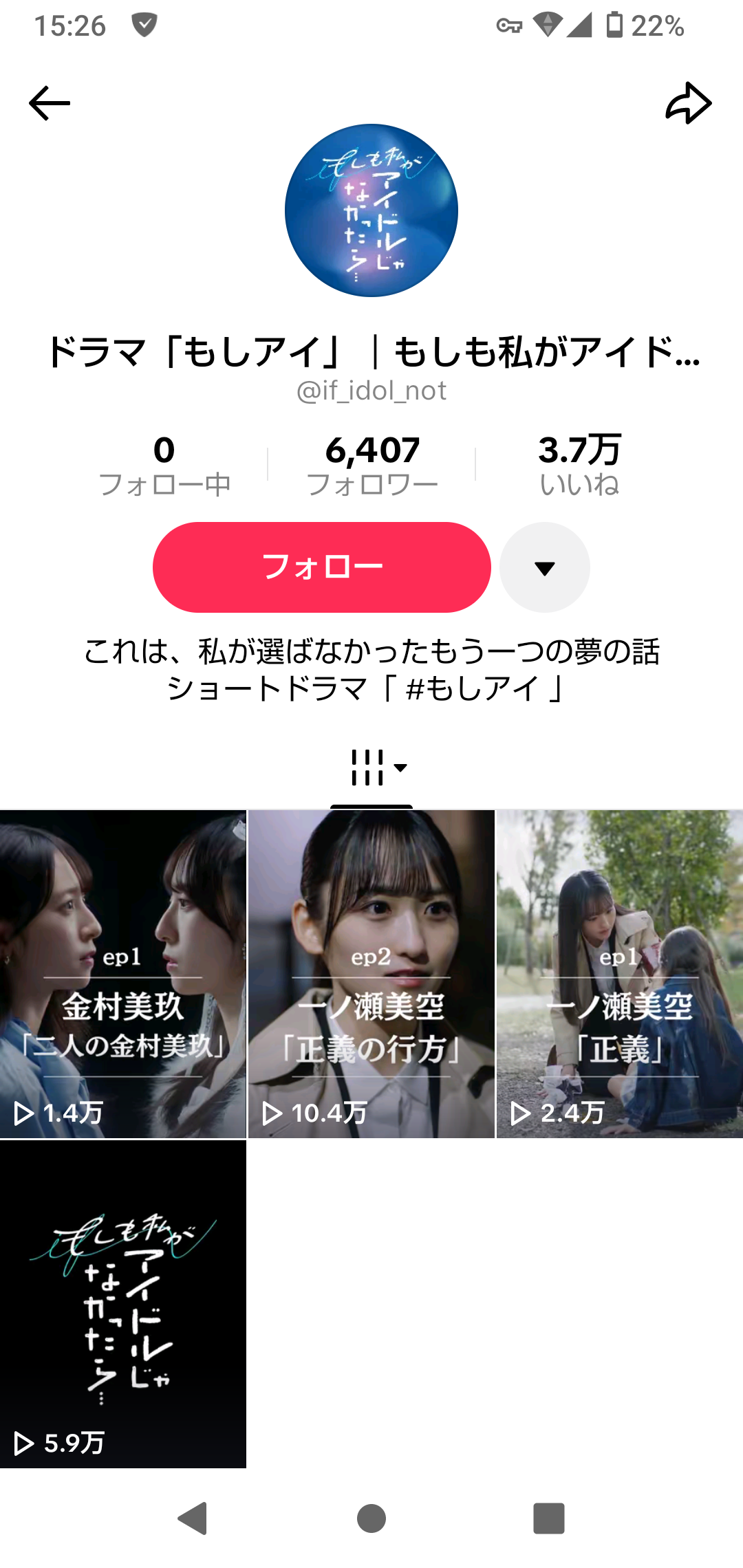Tap the red フォロー button
Screen dimensions: 743x1568
[322, 567]
